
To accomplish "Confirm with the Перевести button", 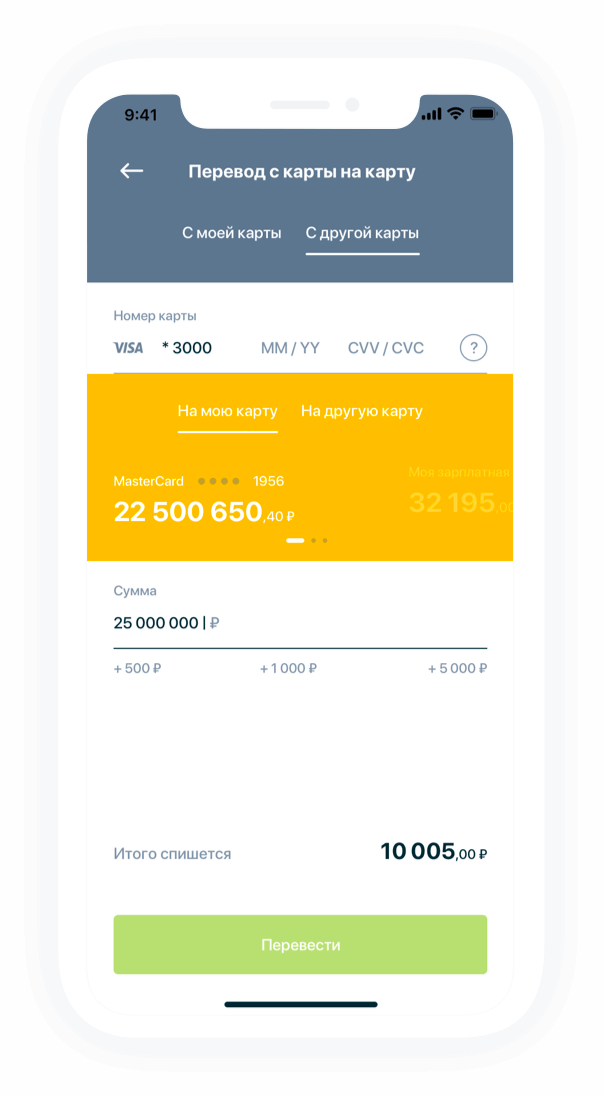I will click(300, 945).
